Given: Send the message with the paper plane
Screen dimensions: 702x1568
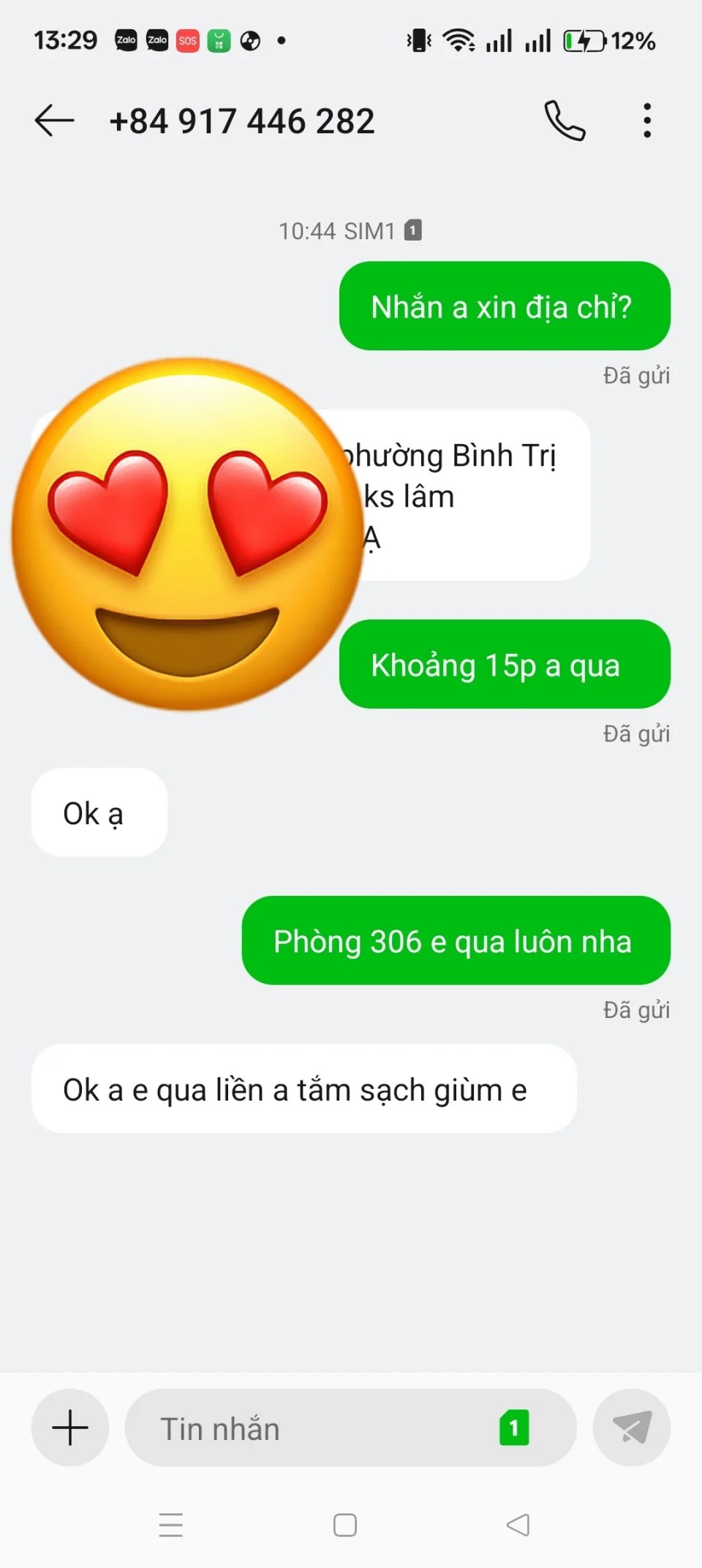Looking at the screenshot, I should click(632, 1427).
